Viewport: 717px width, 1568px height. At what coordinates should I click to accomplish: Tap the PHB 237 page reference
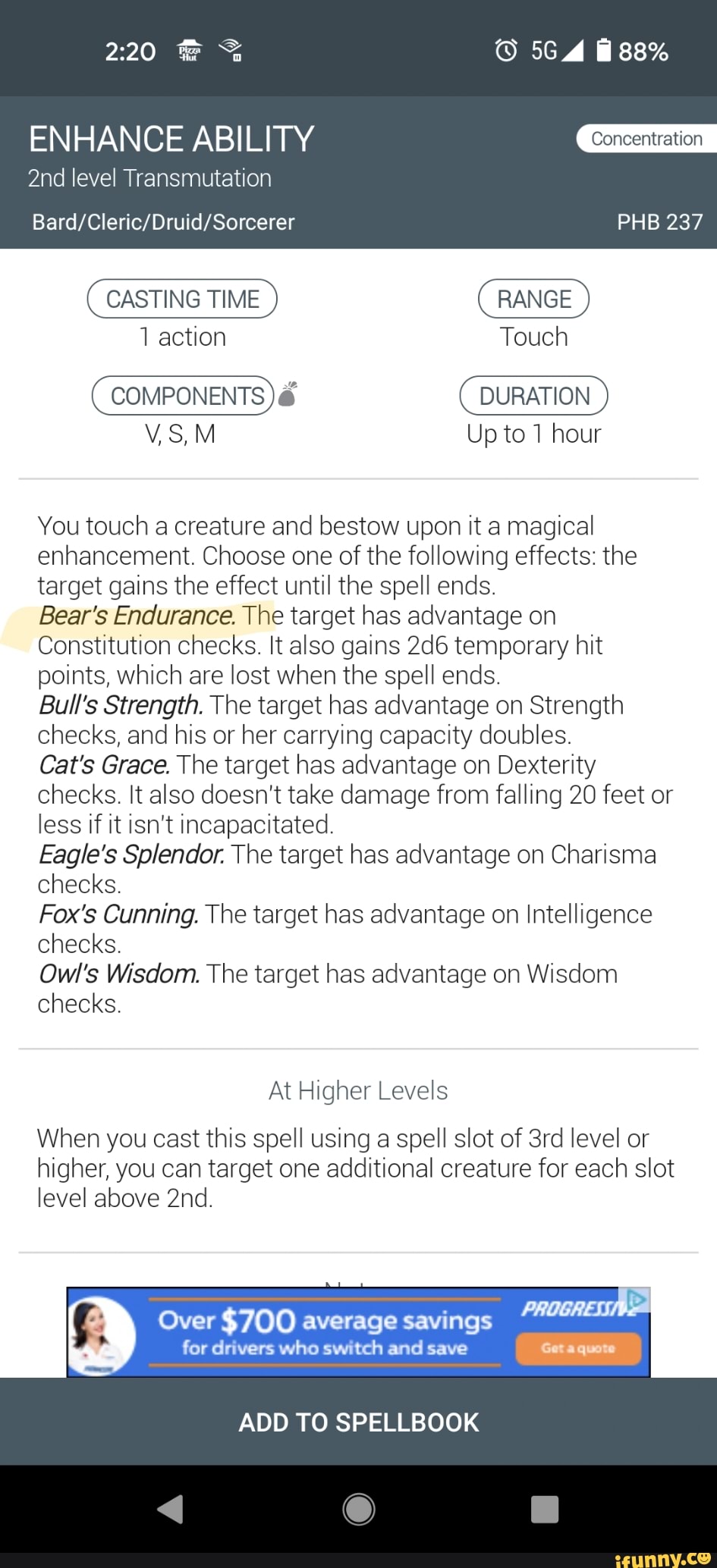click(x=659, y=221)
